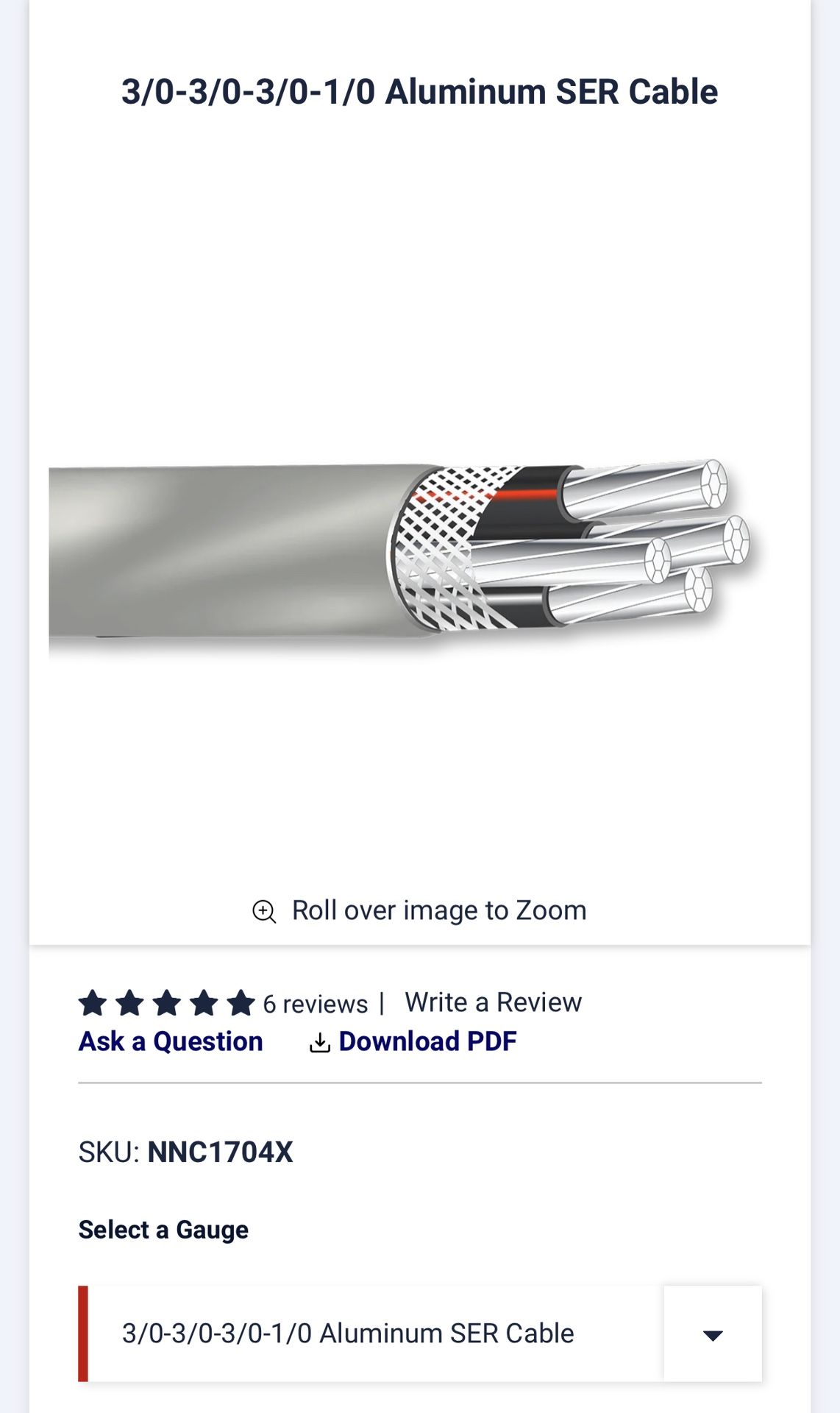
Task: Tap the 6 reviews link
Action: (315, 1004)
